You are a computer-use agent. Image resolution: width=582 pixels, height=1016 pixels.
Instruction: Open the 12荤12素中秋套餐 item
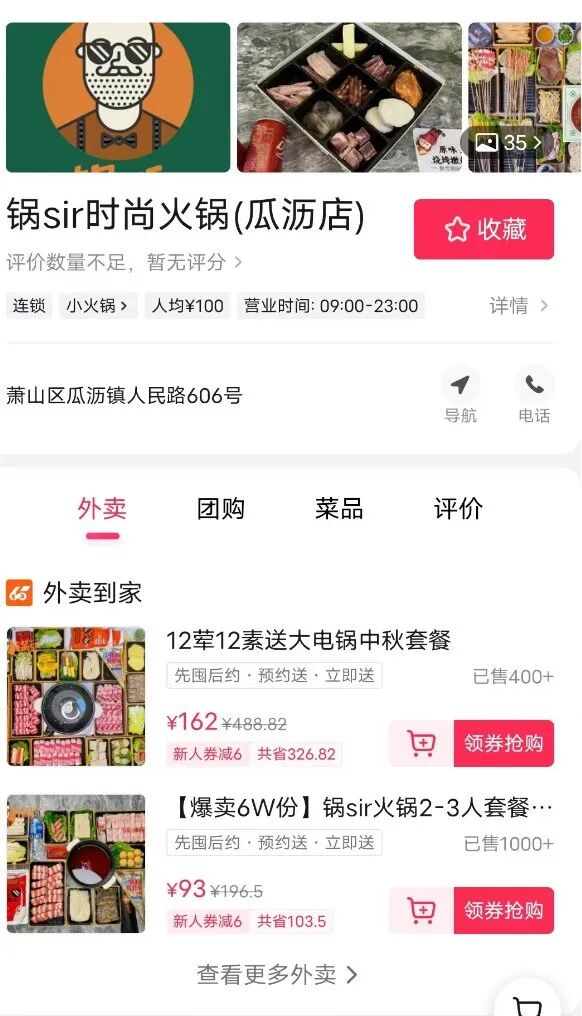(308, 640)
